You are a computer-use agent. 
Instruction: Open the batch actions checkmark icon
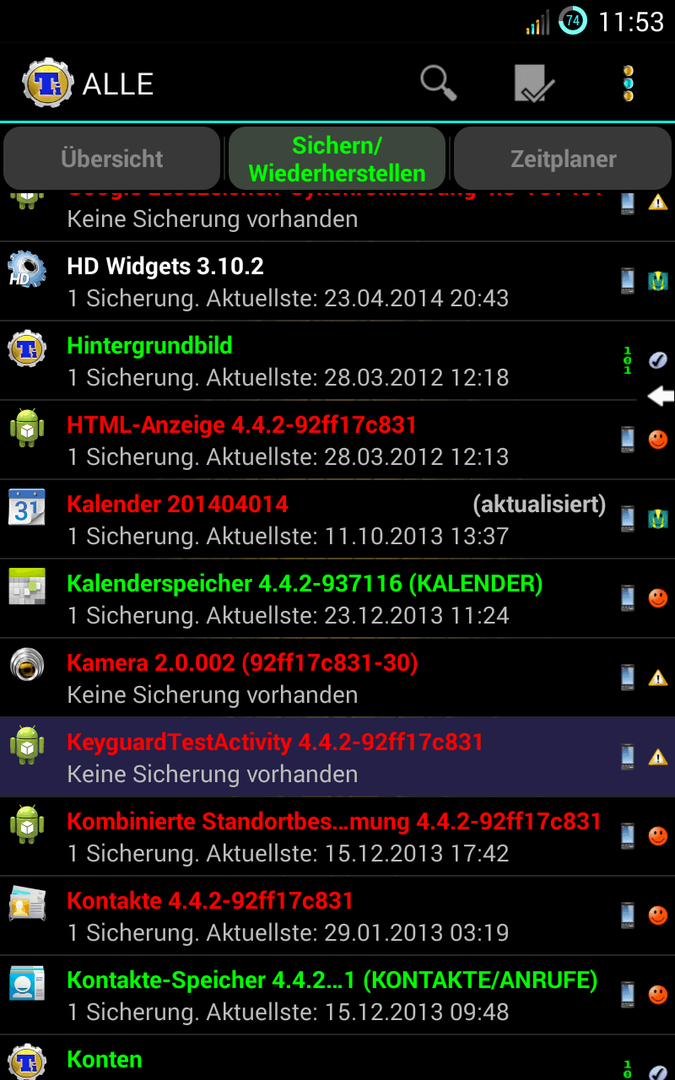(x=534, y=83)
